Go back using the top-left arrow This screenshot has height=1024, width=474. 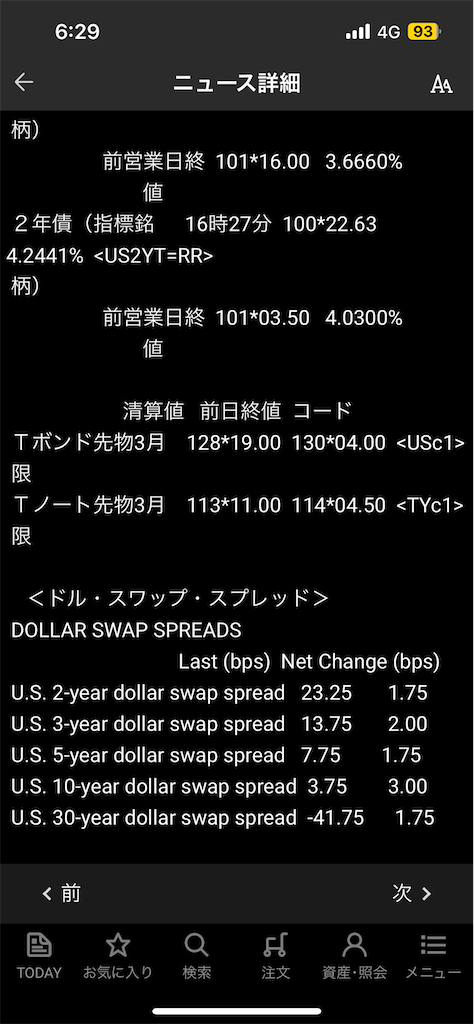[24, 82]
